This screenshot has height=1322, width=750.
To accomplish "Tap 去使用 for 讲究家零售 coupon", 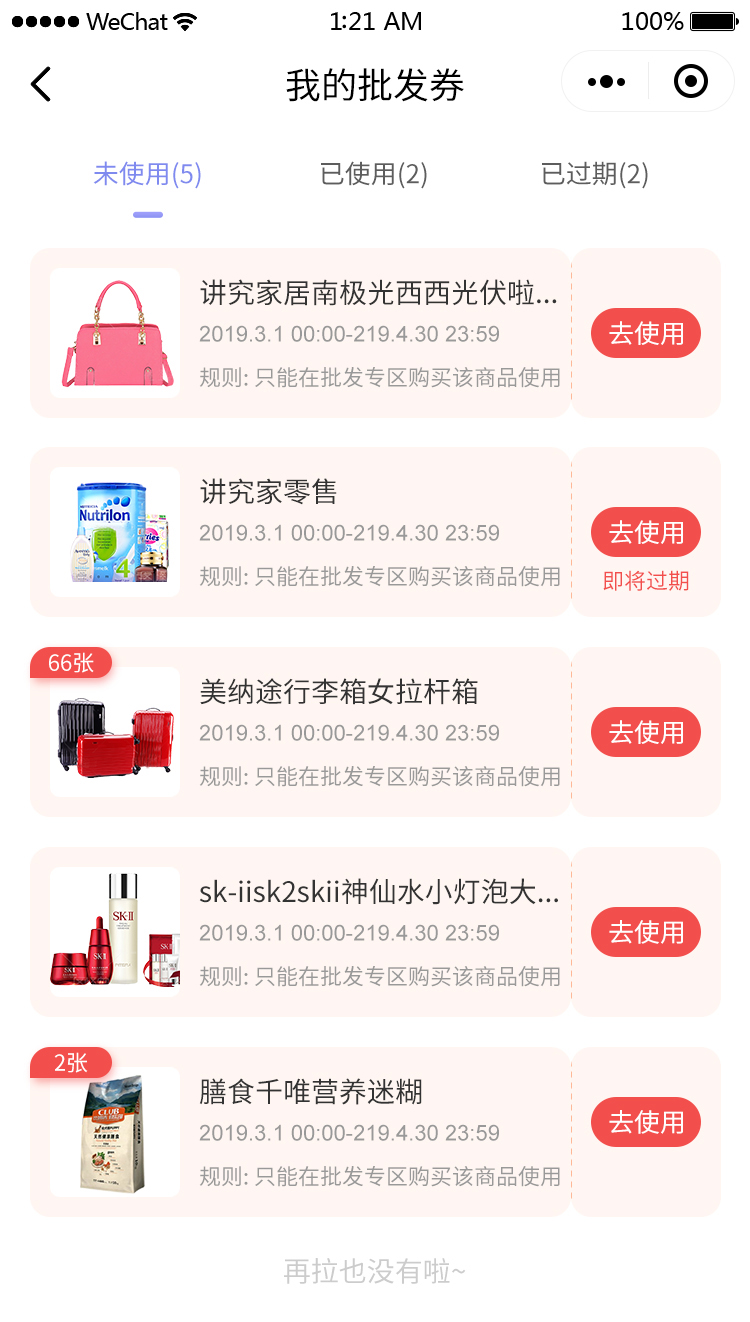I will pyautogui.click(x=646, y=532).
